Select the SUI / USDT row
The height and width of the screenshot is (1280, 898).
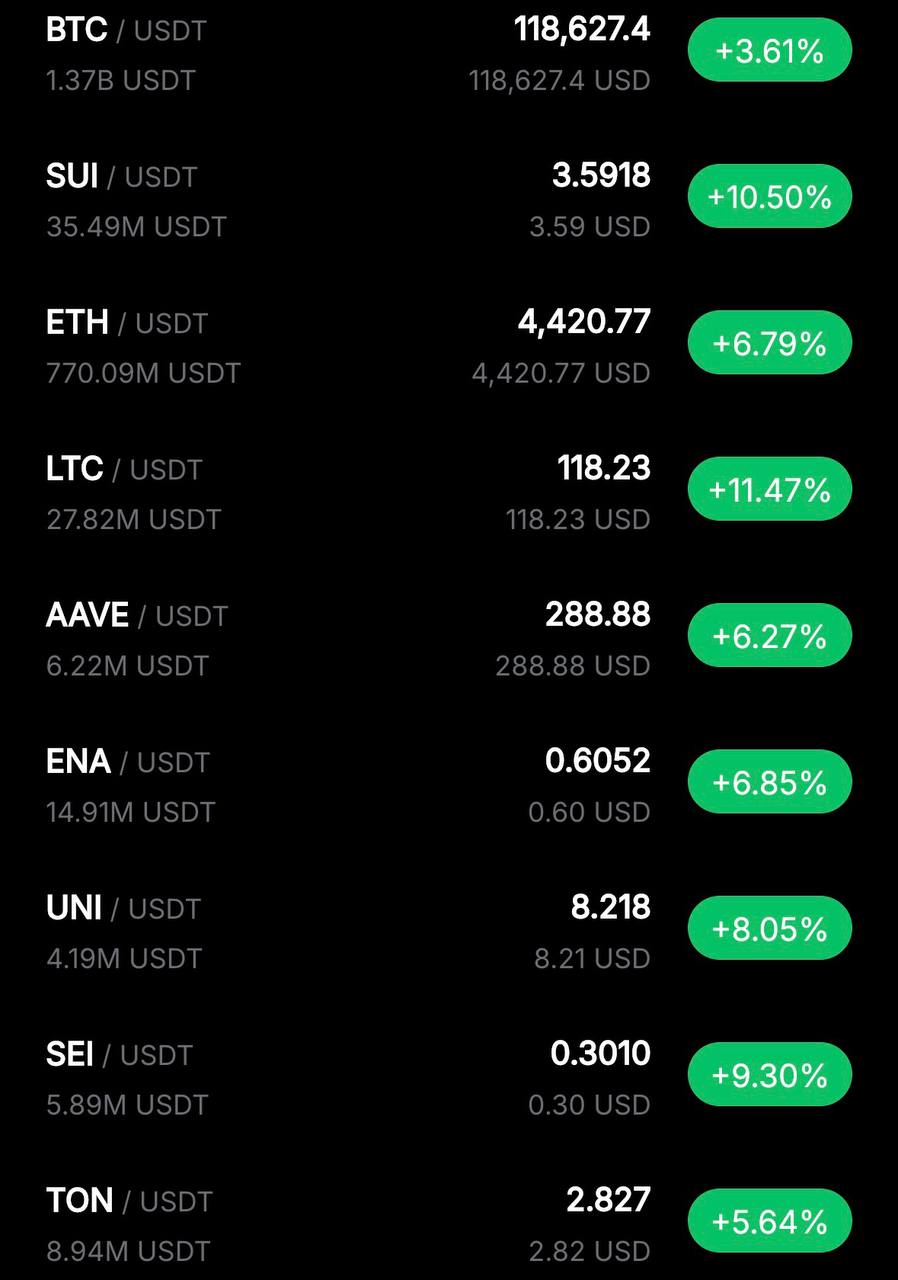click(121, 177)
